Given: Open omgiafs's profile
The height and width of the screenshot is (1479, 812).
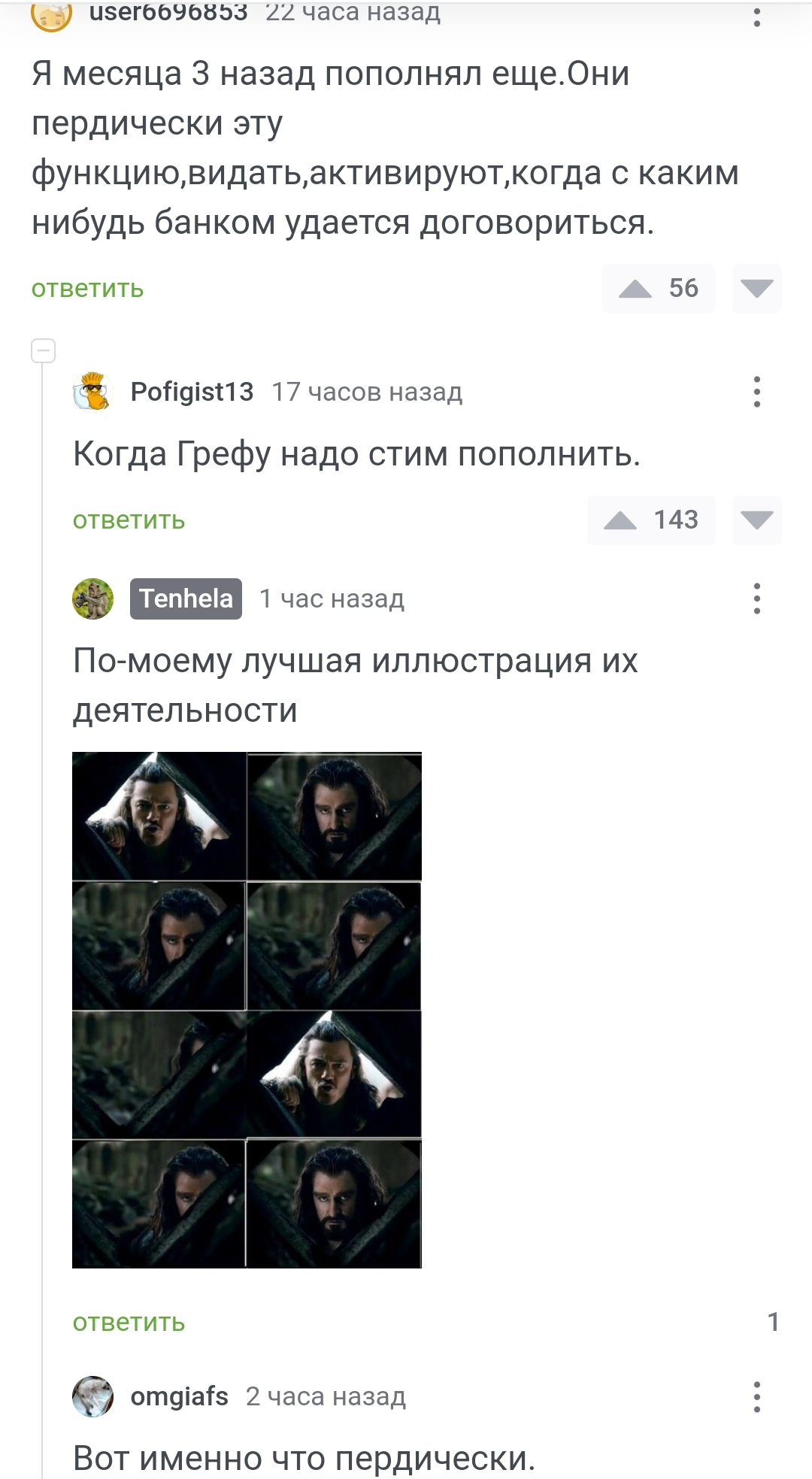Looking at the screenshot, I should 179,1397.
